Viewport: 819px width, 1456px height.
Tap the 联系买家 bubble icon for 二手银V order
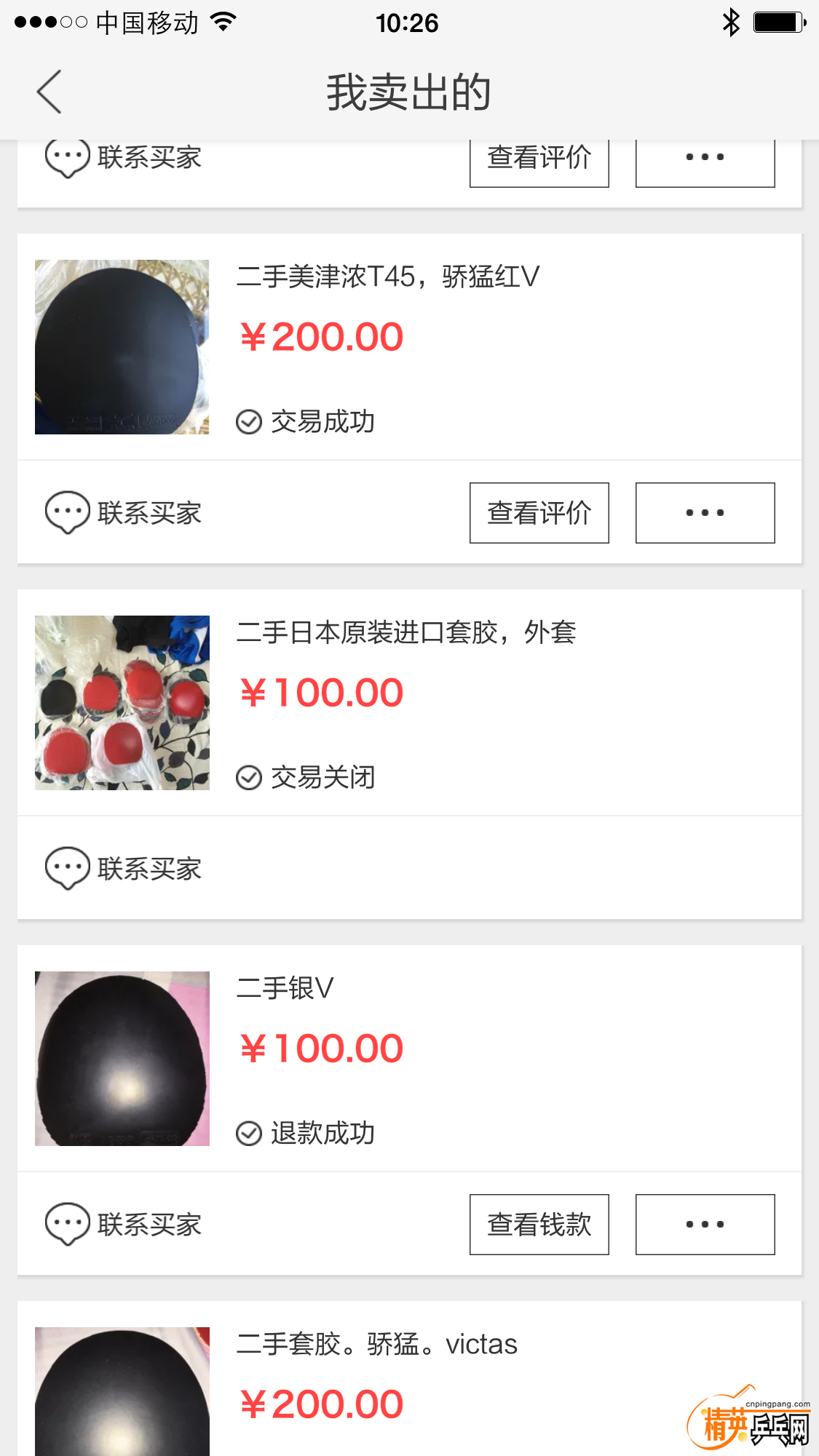click(68, 1222)
